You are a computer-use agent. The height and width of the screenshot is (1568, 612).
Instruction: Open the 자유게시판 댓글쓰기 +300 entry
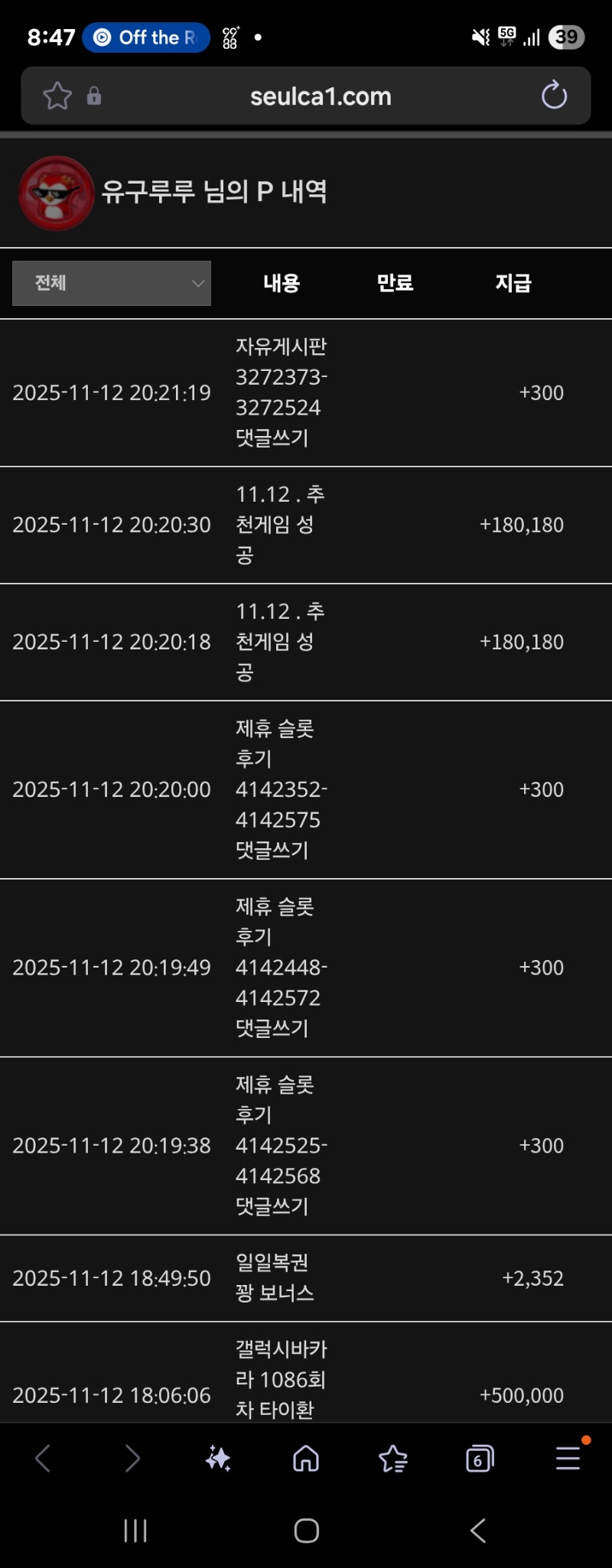click(306, 392)
